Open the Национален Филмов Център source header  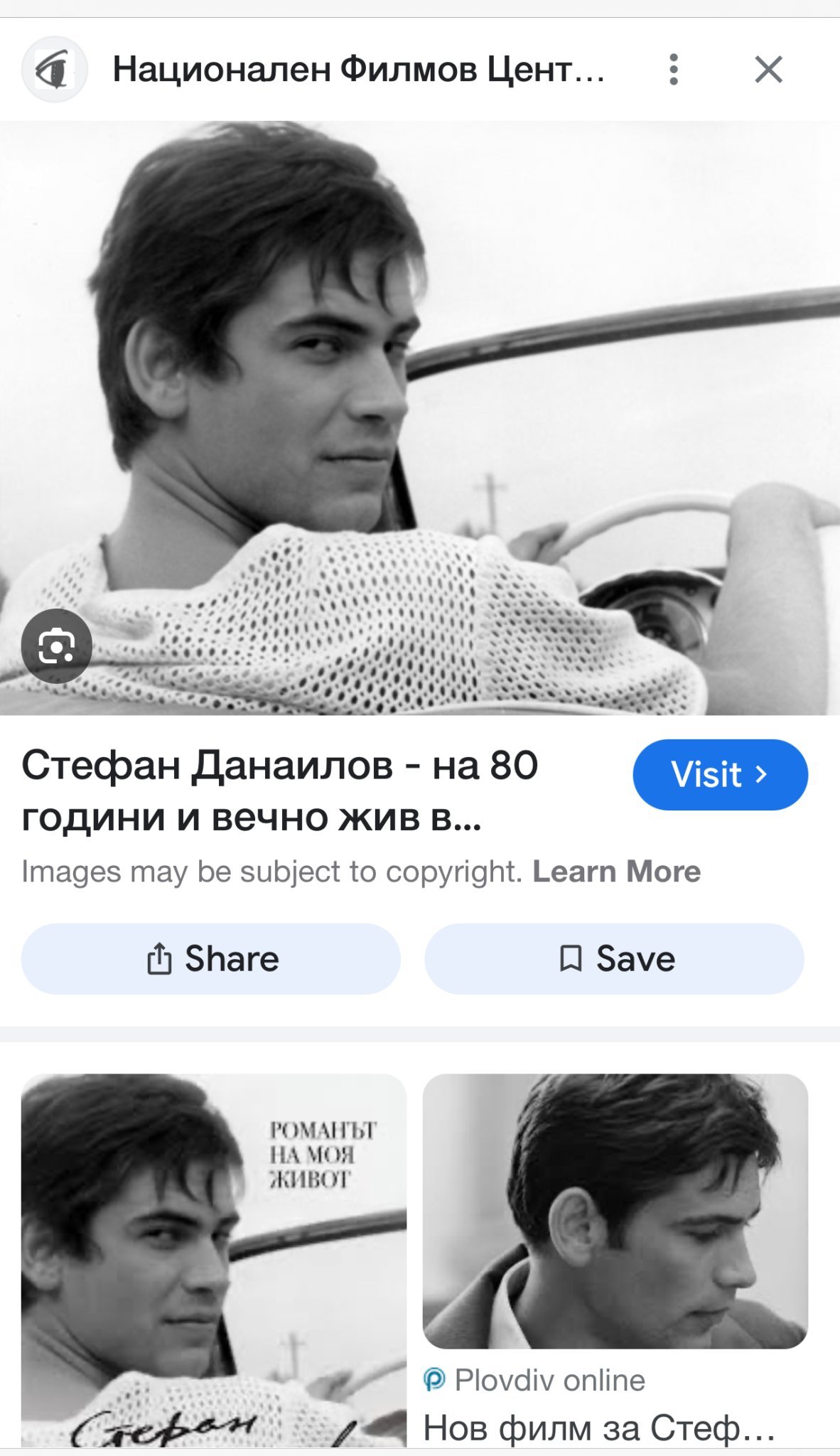pos(358,70)
